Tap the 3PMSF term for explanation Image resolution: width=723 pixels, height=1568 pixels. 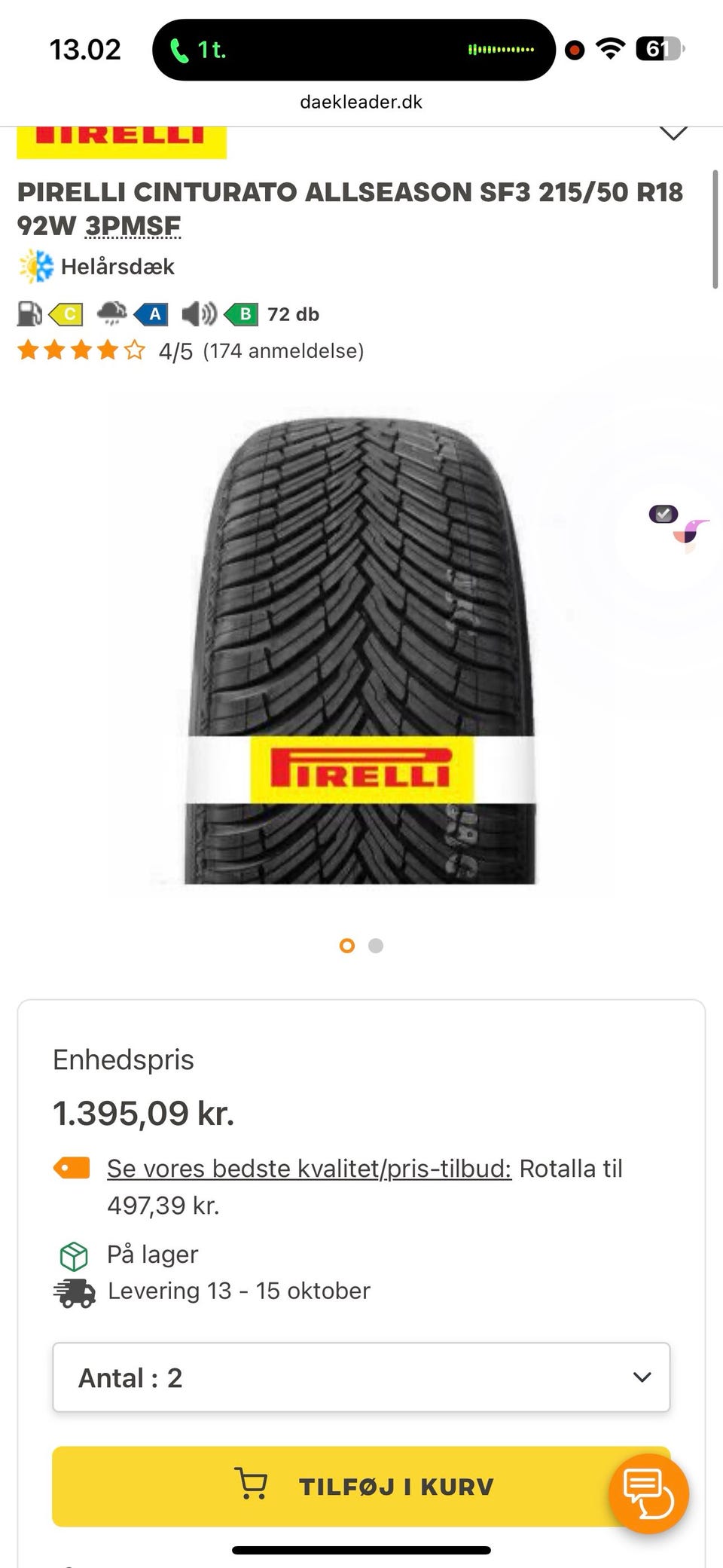(133, 226)
